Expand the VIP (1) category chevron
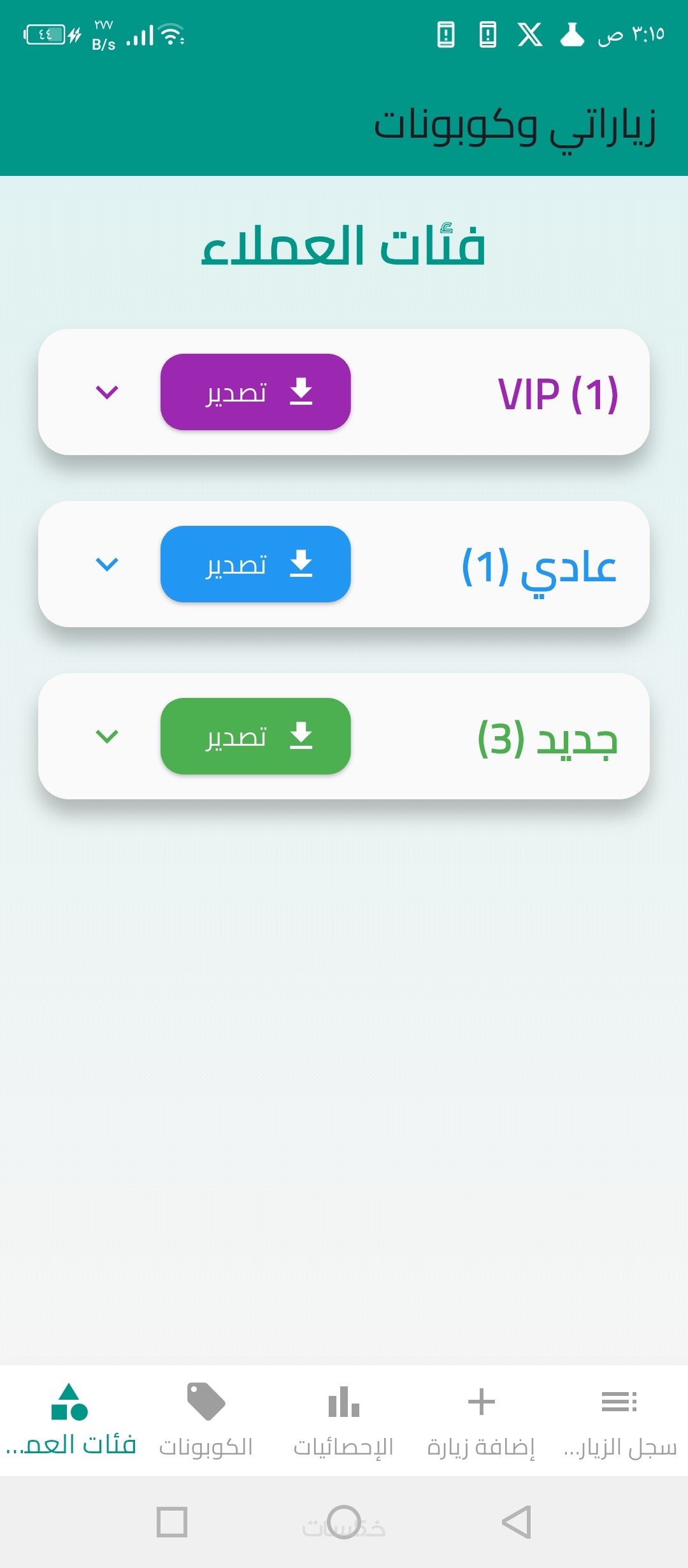Screen dimensions: 688x1568 pyautogui.click(x=107, y=392)
